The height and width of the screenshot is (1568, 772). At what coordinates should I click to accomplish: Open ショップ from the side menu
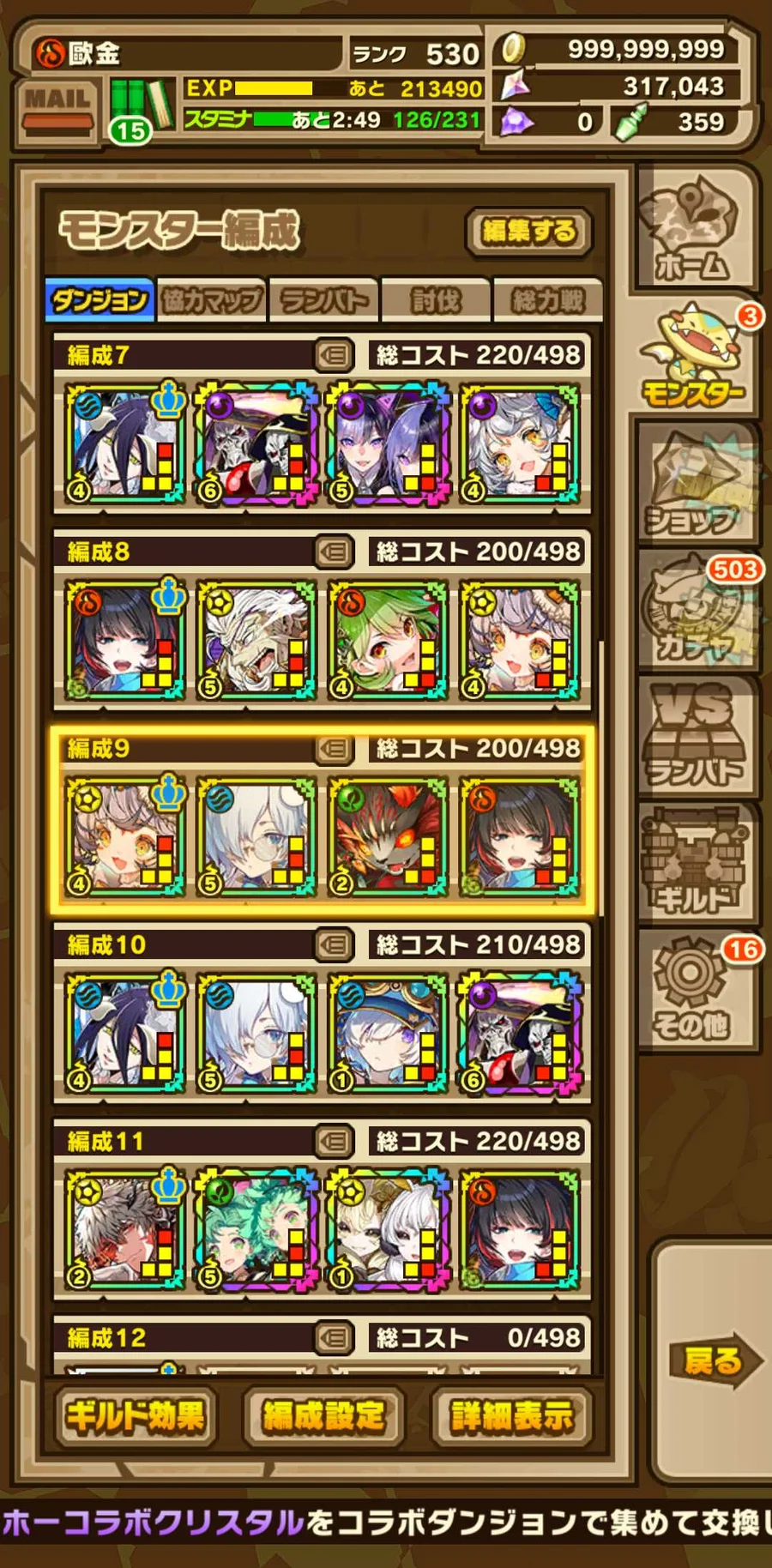(x=697, y=485)
